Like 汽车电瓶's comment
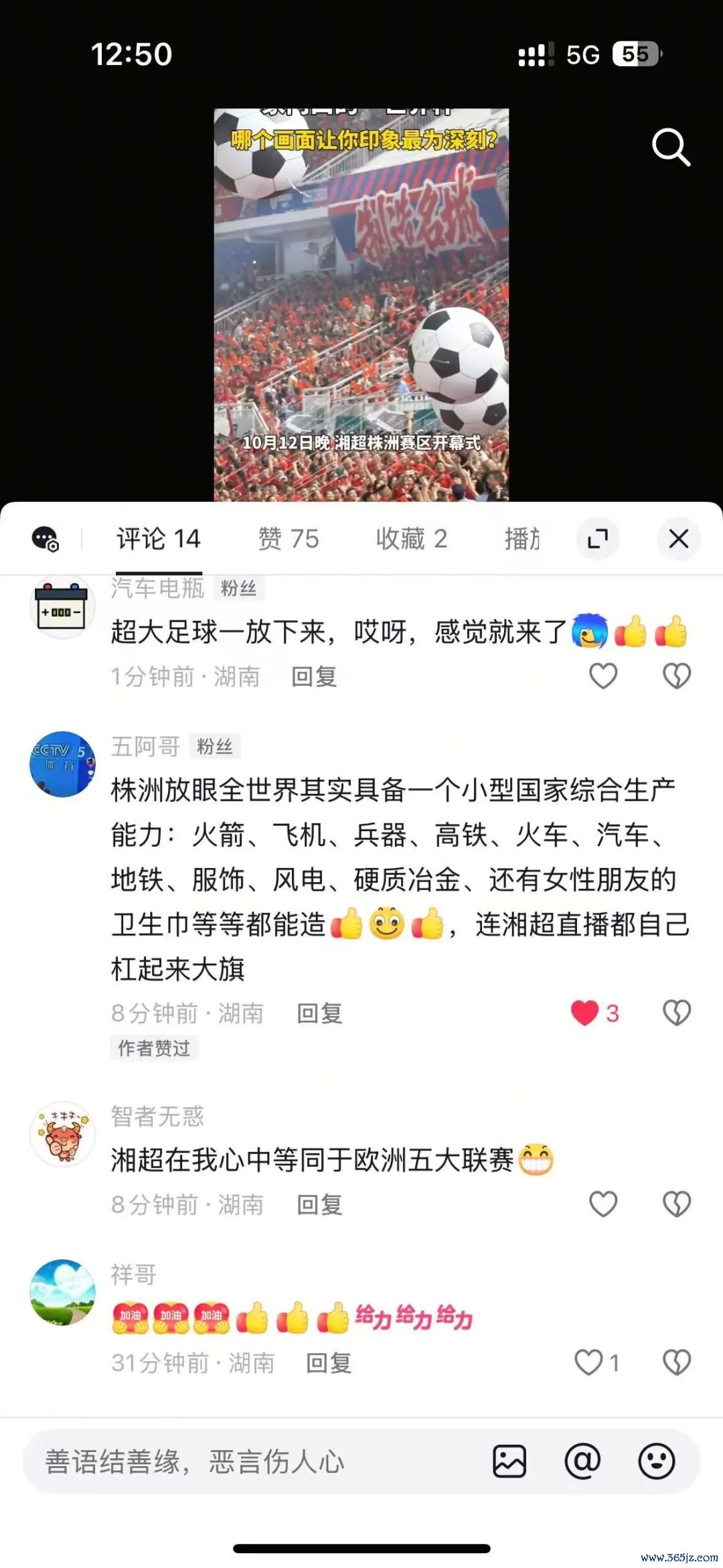Viewport: 723px width, 1568px height. [x=602, y=676]
